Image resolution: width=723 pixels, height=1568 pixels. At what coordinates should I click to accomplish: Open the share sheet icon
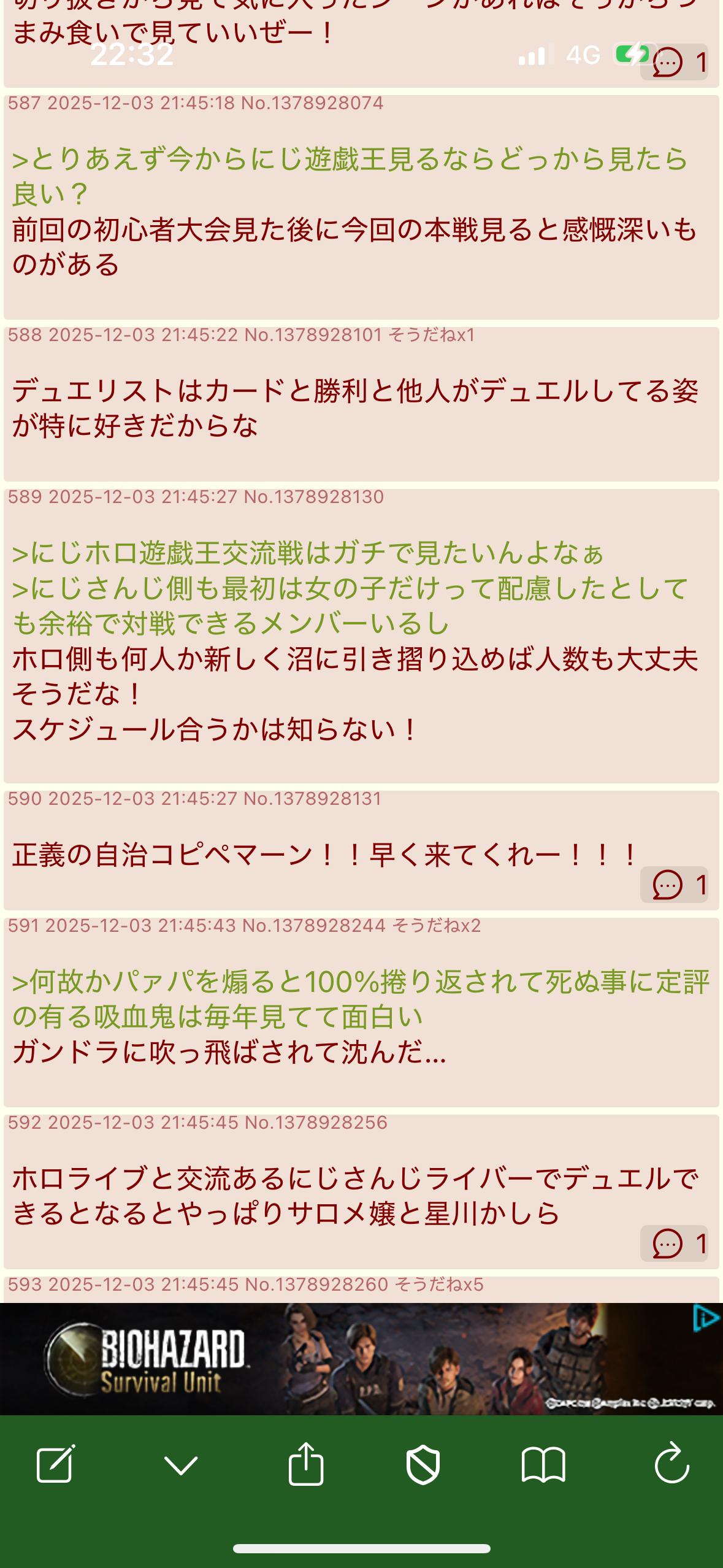[305, 1464]
